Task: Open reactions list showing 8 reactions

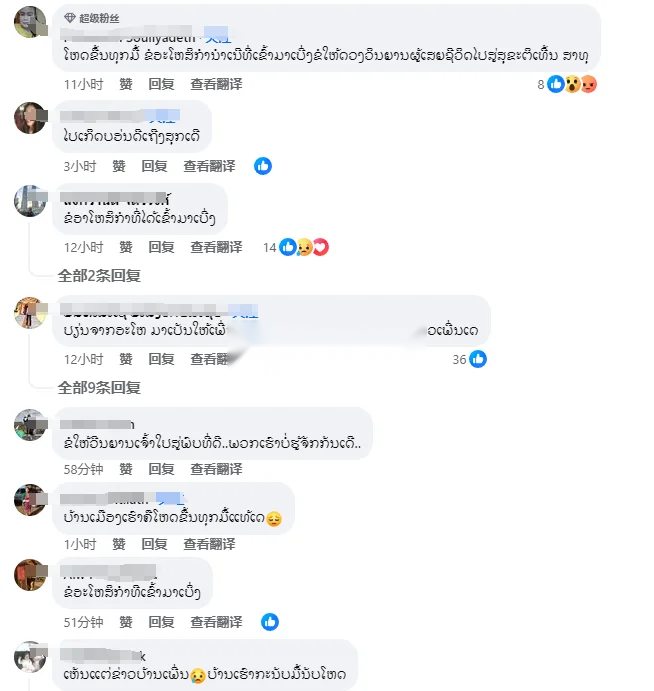Action: click(x=567, y=84)
